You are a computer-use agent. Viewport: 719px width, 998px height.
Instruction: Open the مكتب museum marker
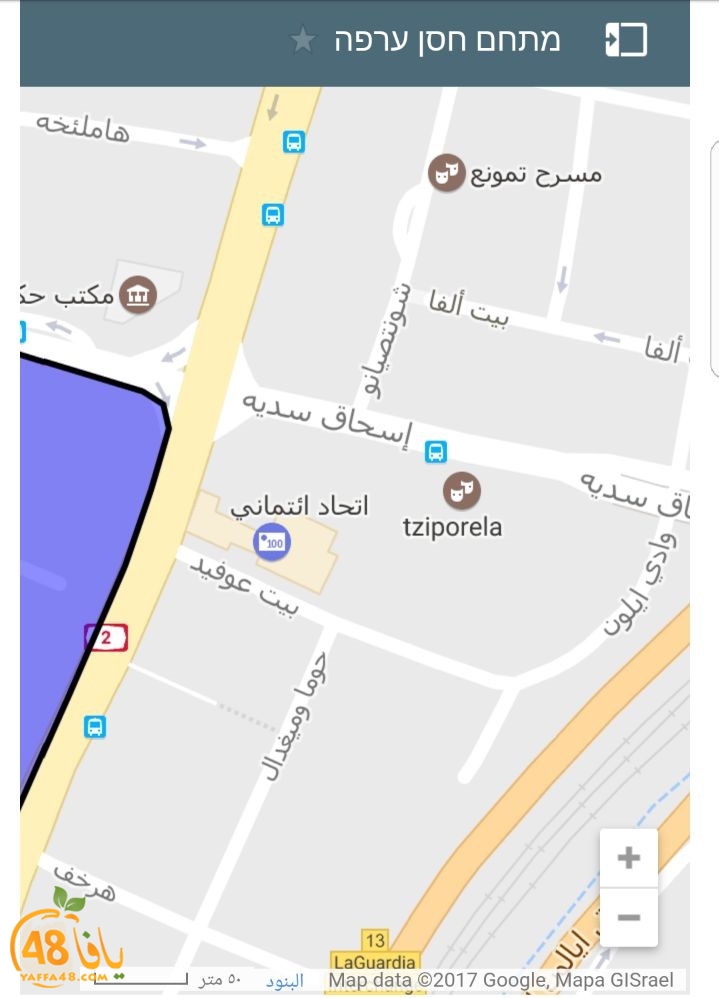[138, 295]
